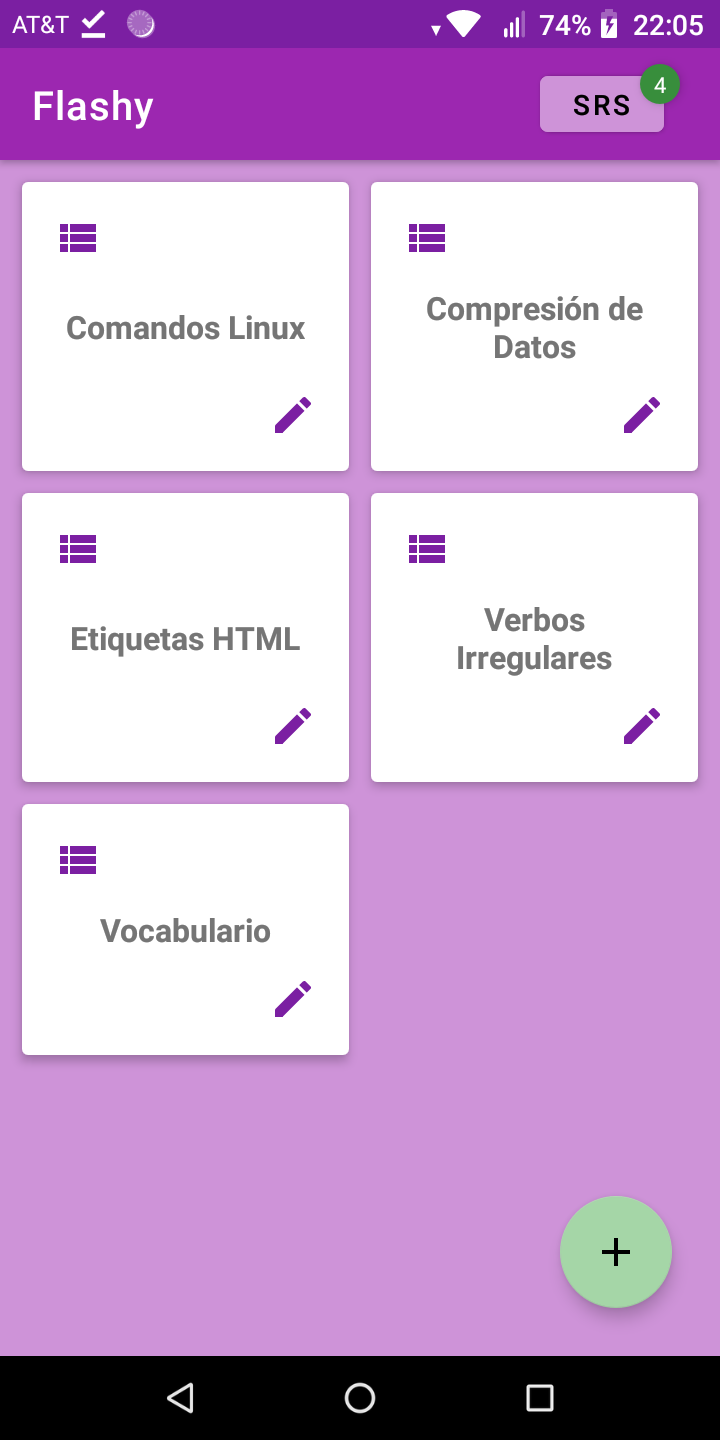Open the SRS review screen
Viewport: 720px width, 1440px height.
coord(601,103)
